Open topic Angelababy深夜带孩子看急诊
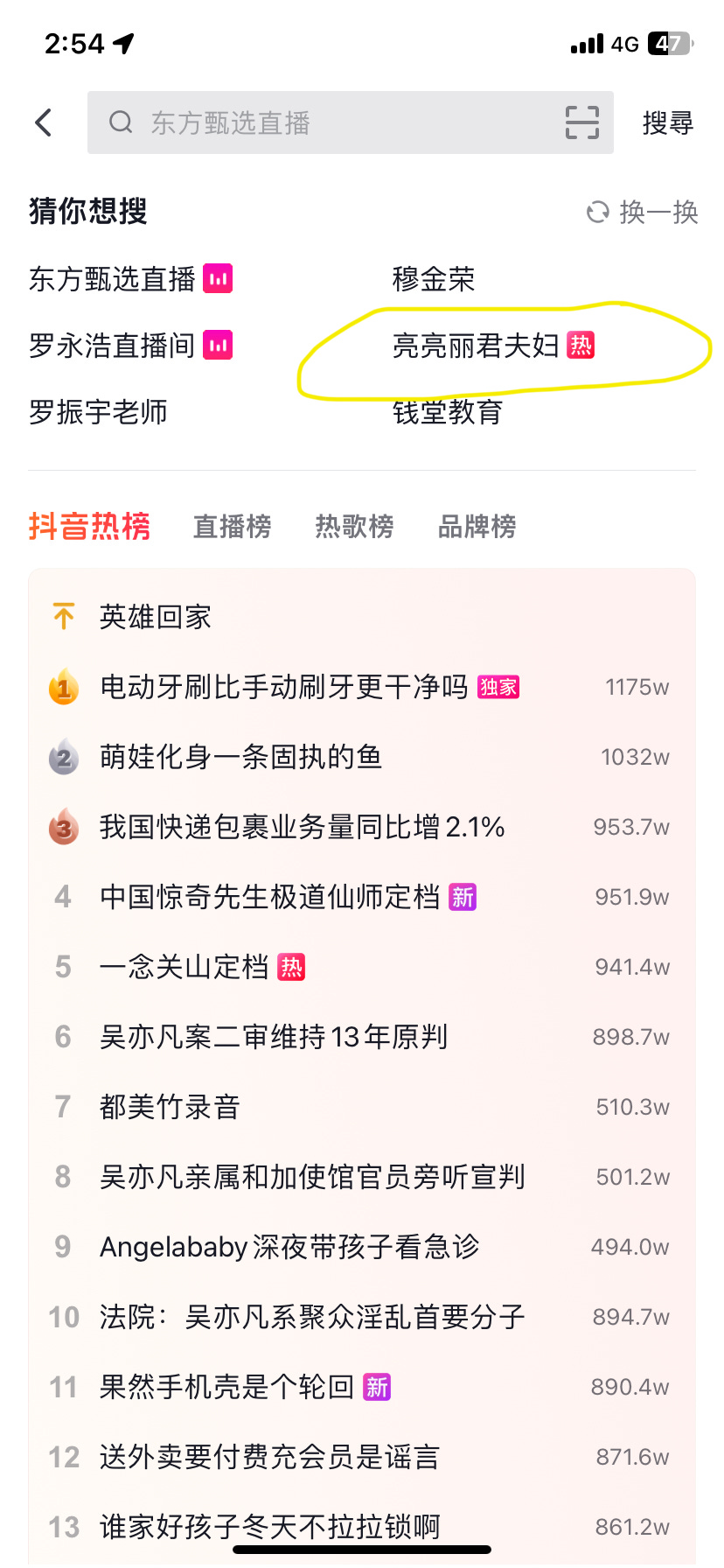724x1568 pixels. point(362,1247)
